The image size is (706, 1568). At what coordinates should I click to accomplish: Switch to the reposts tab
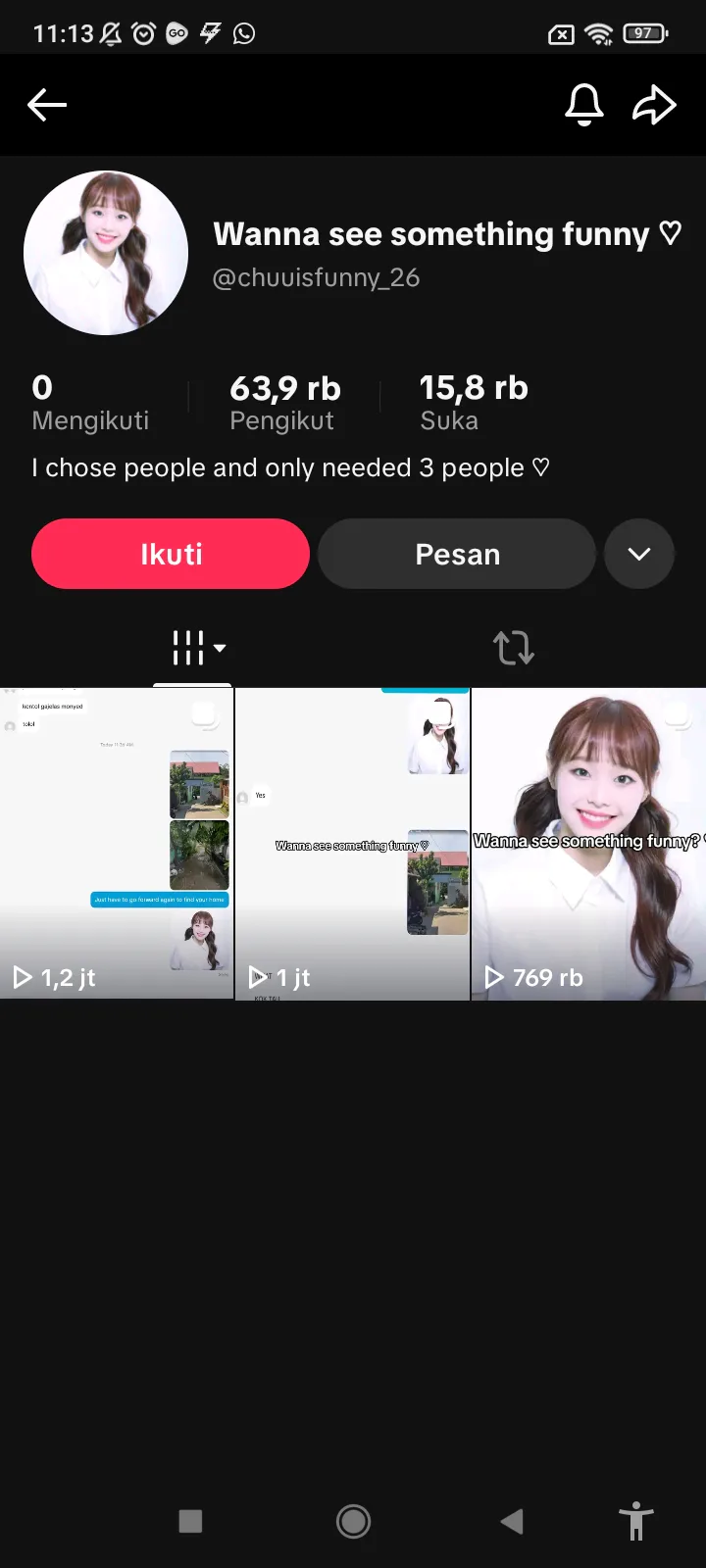pyautogui.click(x=513, y=648)
